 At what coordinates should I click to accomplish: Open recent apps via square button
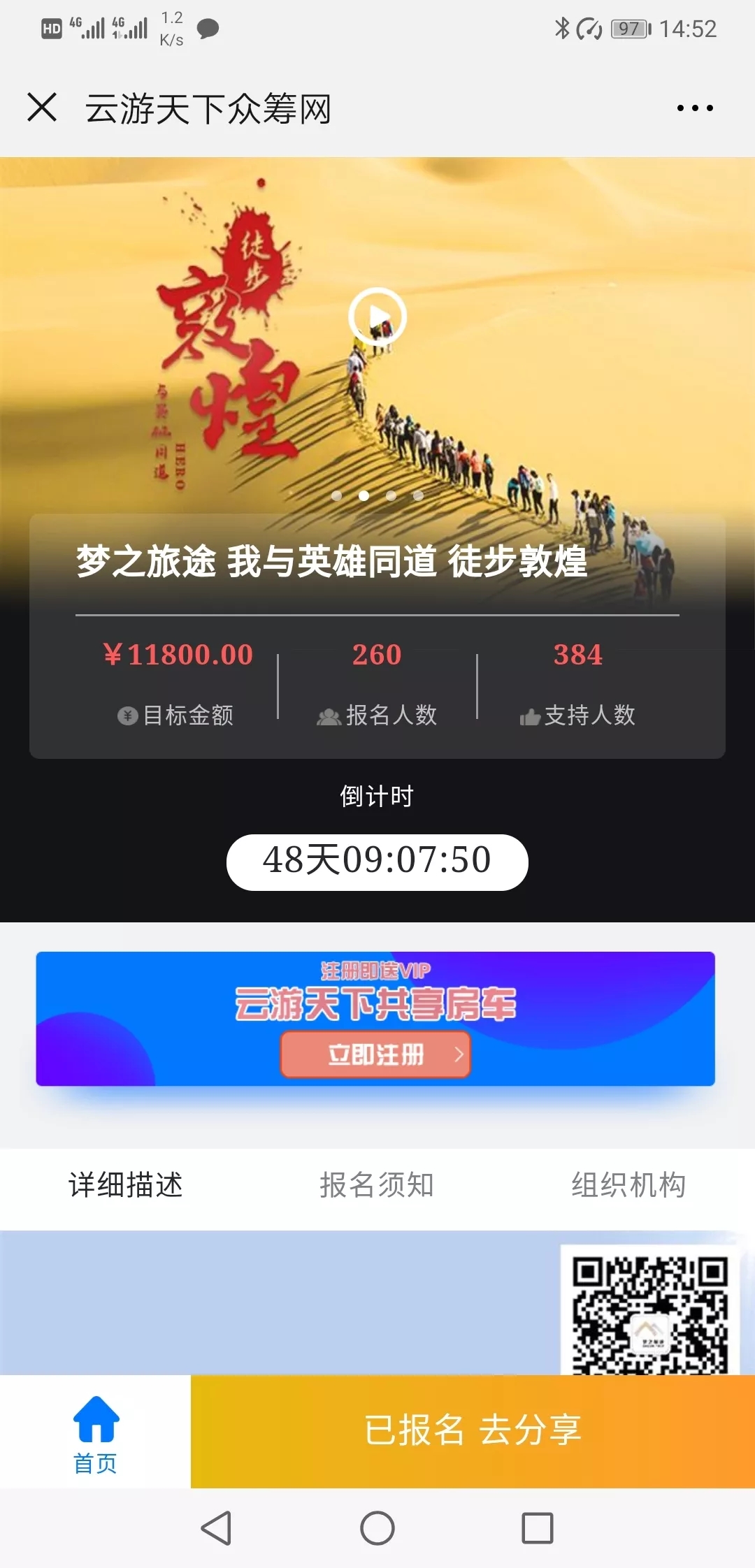click(x=537, y=1527)
